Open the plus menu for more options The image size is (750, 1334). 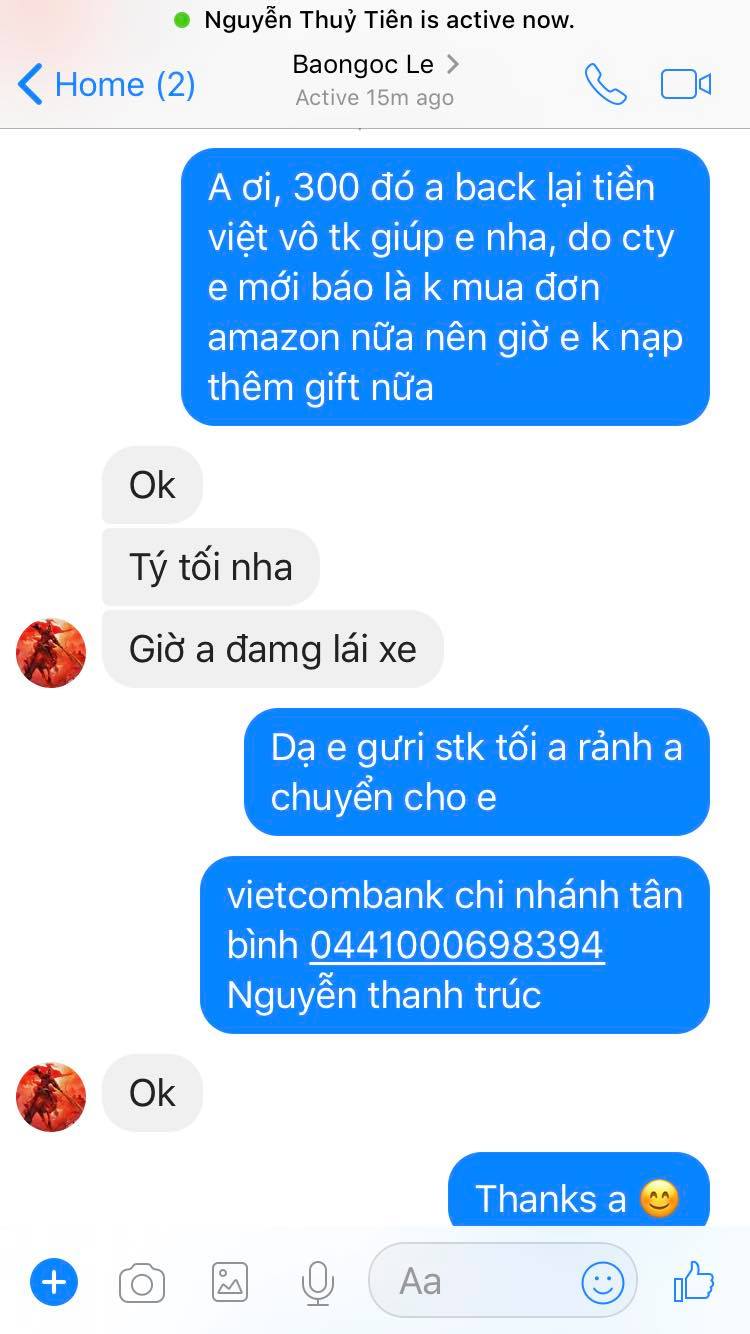point(54,1281)
